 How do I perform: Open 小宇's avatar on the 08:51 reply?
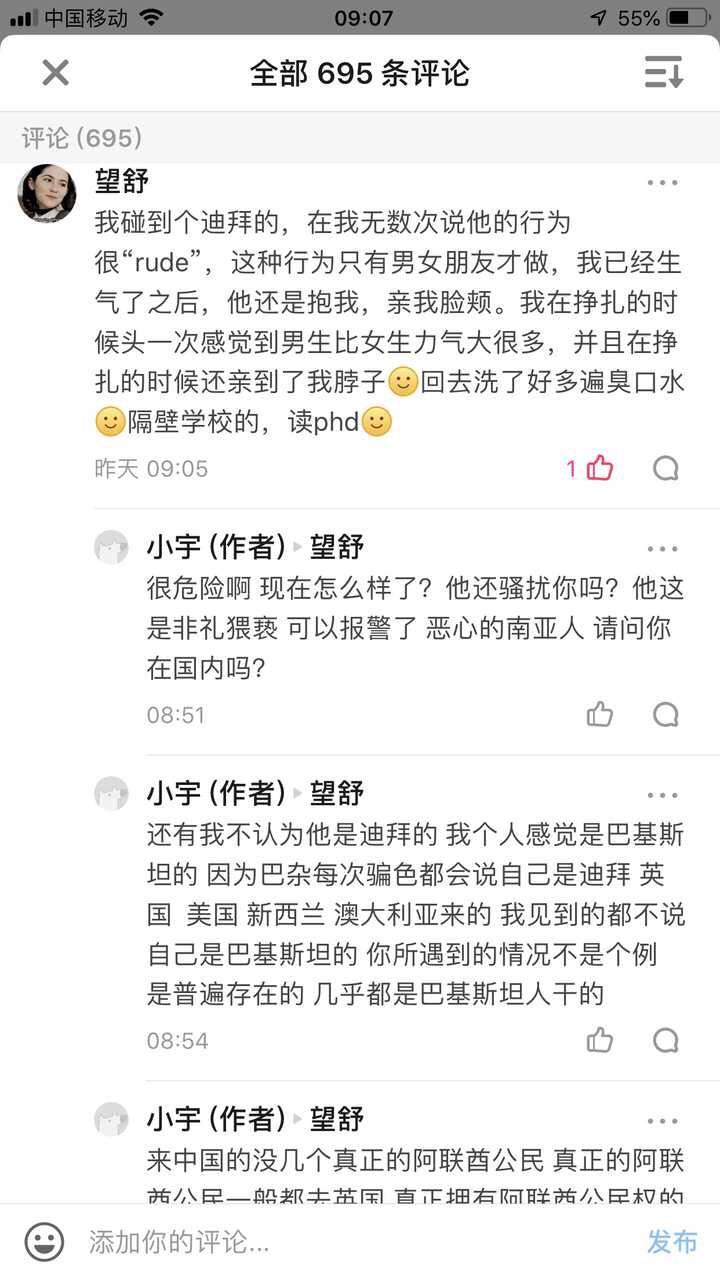click(111, 548)
